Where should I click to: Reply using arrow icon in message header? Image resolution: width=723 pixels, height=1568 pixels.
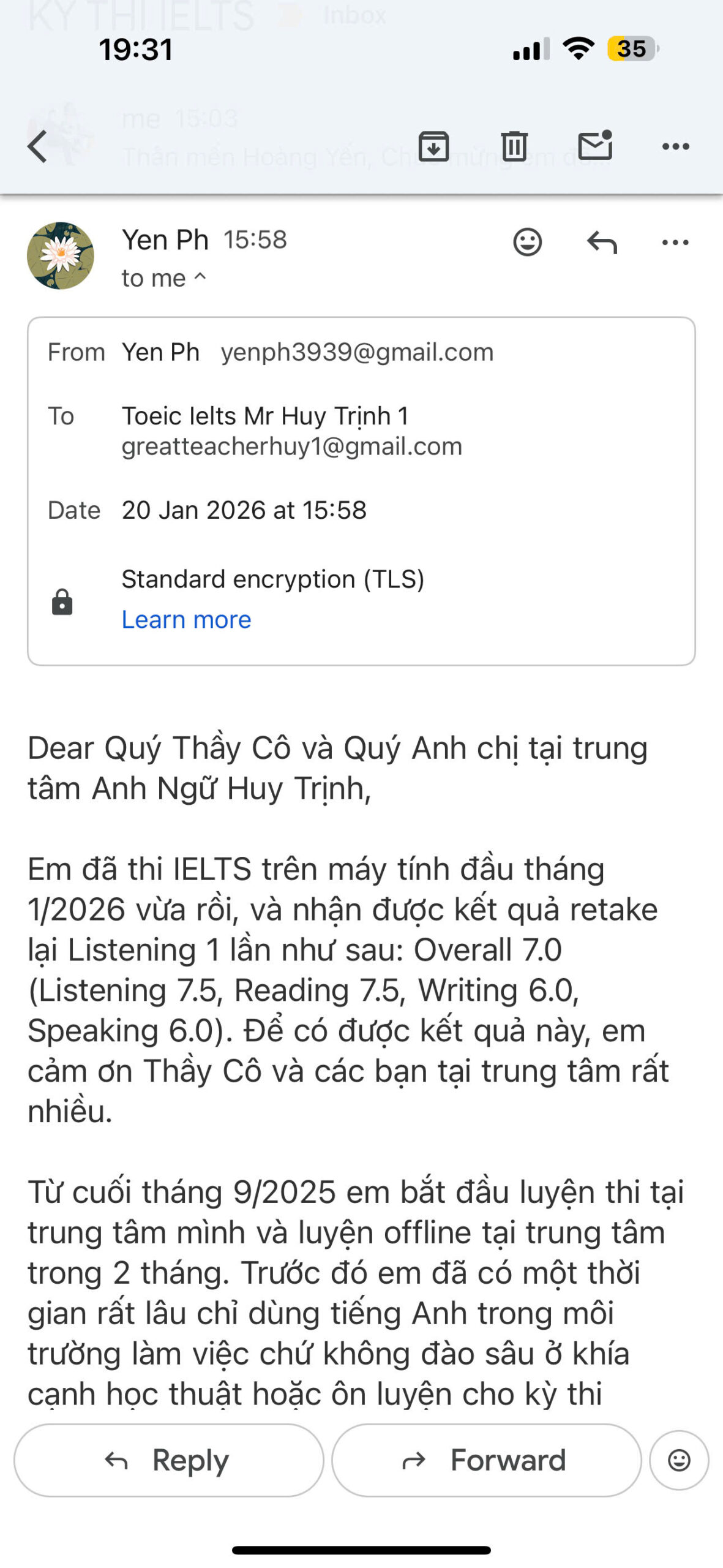(602, 243)
